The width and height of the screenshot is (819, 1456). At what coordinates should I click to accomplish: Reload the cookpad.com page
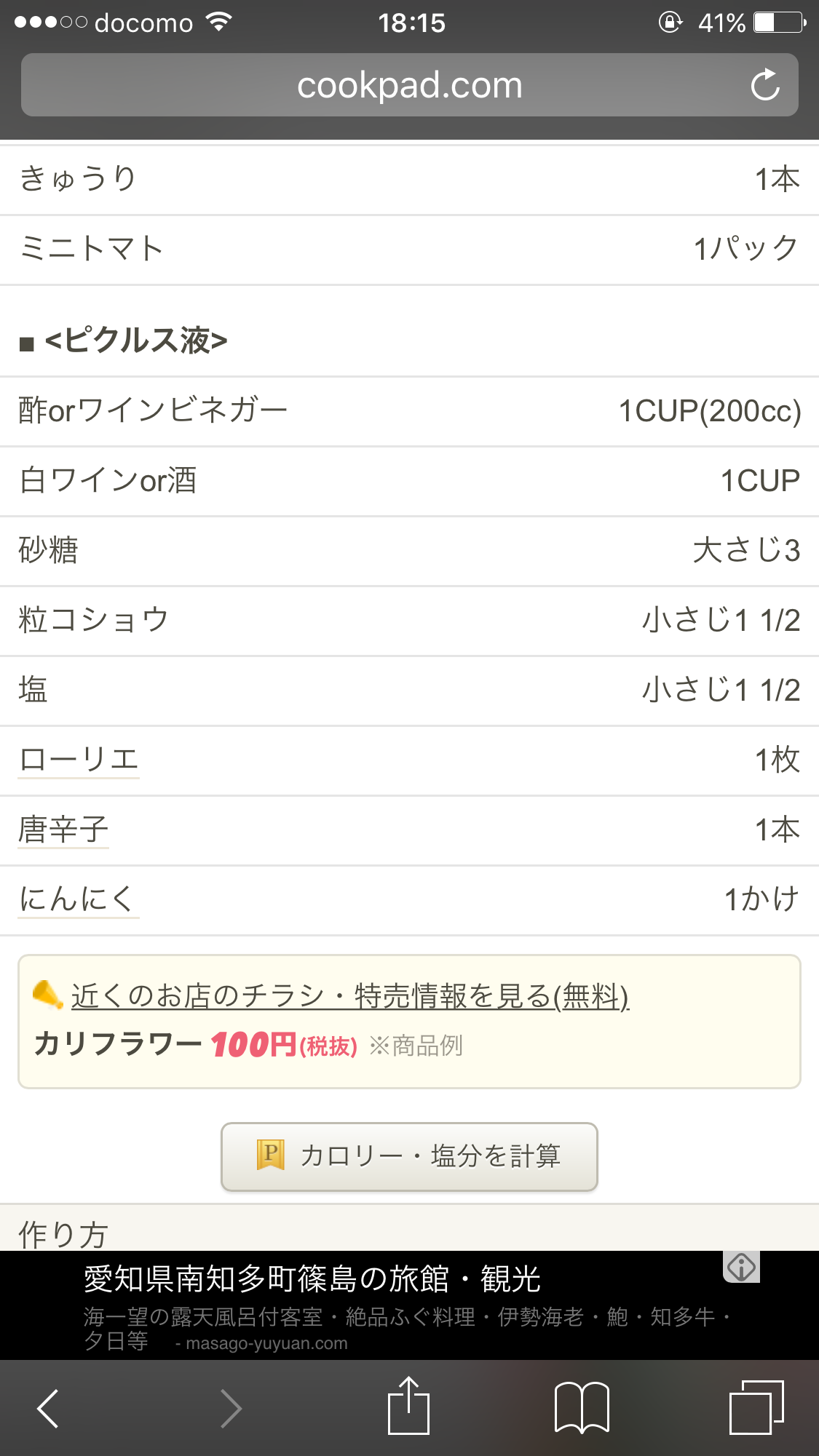pos(765,85)
